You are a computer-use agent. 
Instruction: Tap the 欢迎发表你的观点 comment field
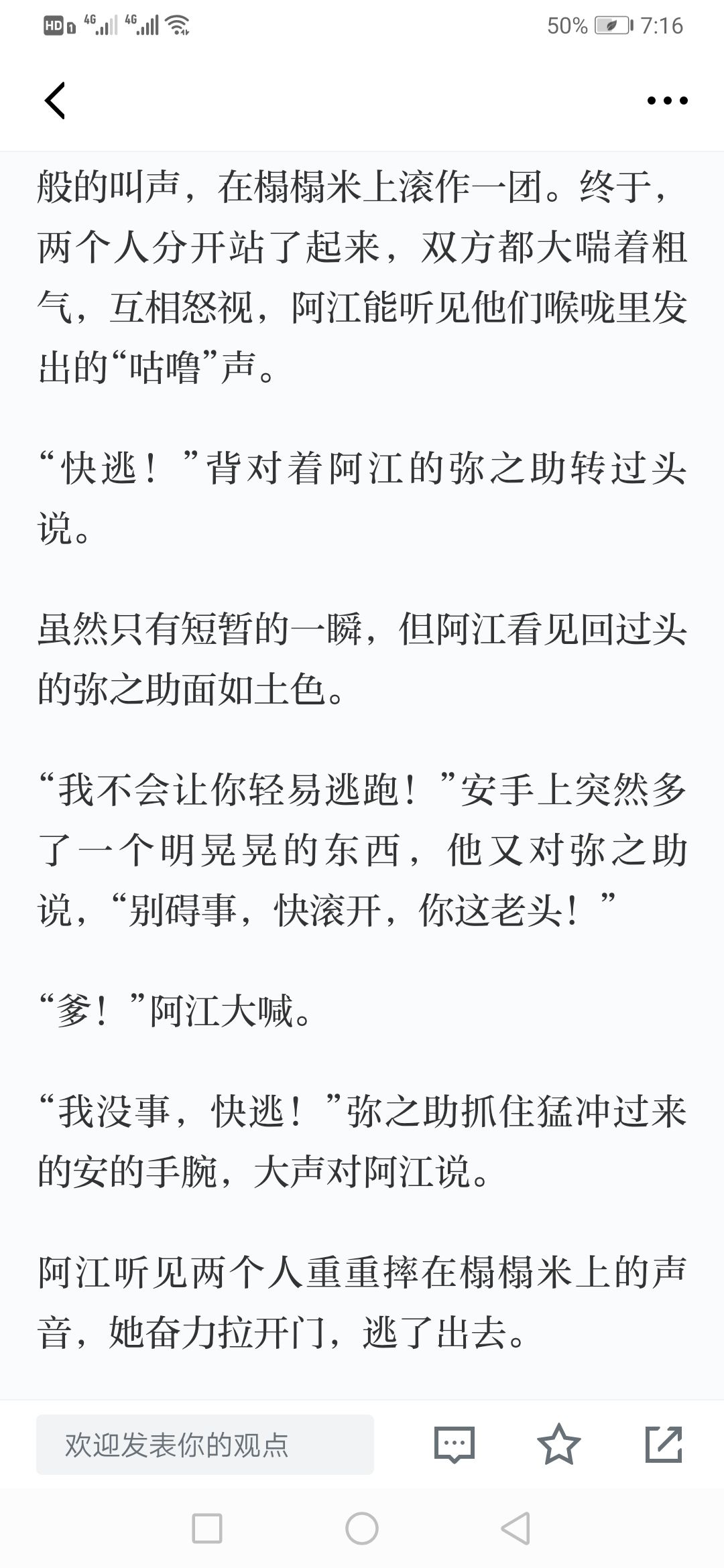click(x=205, y=1445)
